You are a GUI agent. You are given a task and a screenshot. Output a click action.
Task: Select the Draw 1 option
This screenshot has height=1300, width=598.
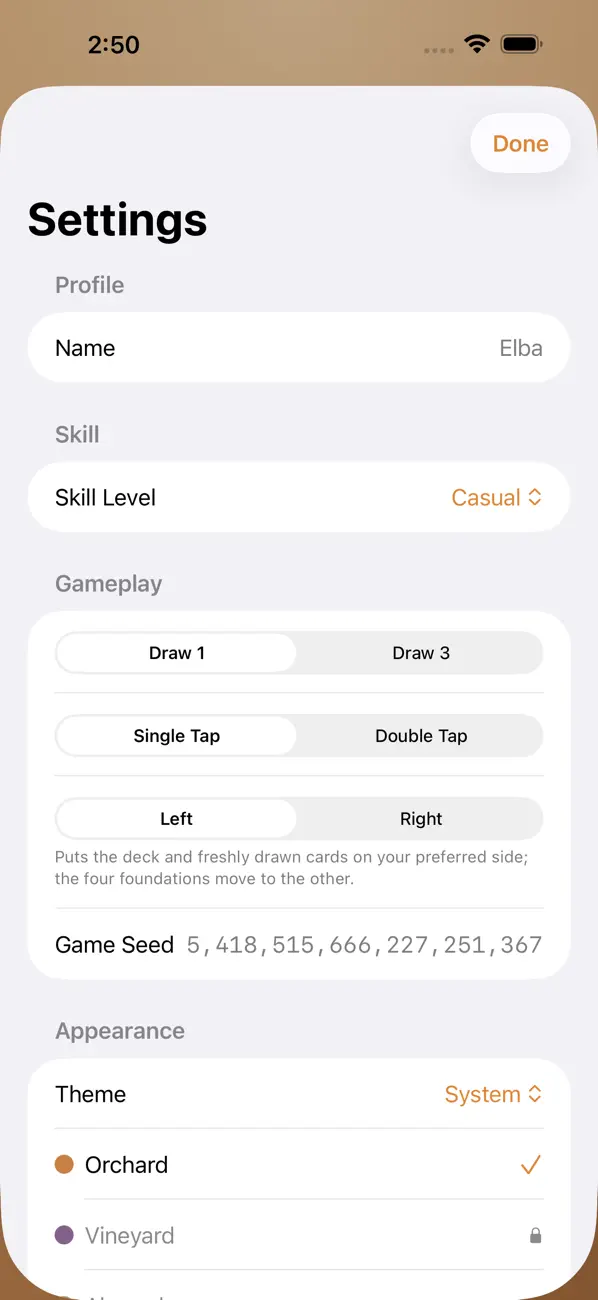[x=177, y=653]
